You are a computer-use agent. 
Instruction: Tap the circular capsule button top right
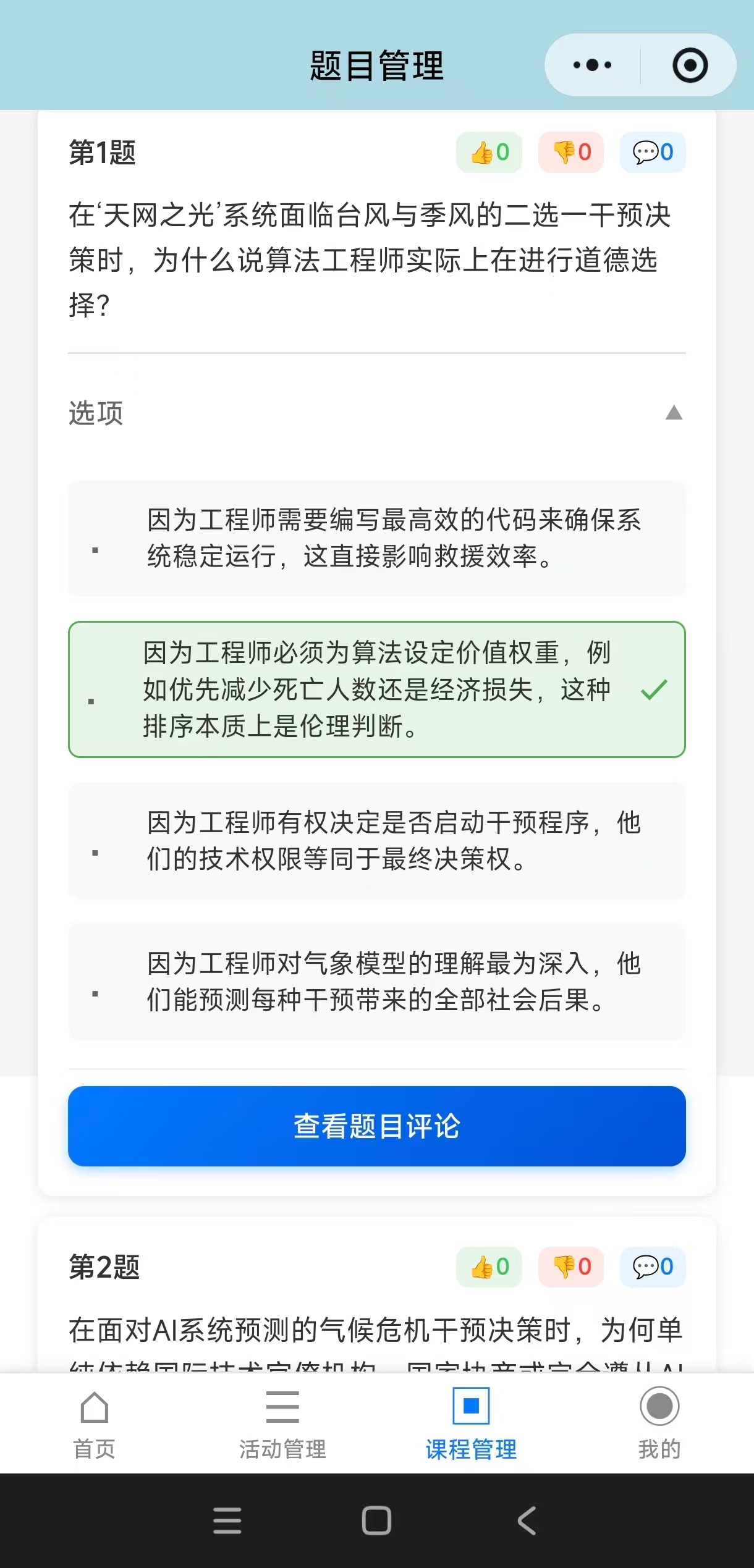690,64
